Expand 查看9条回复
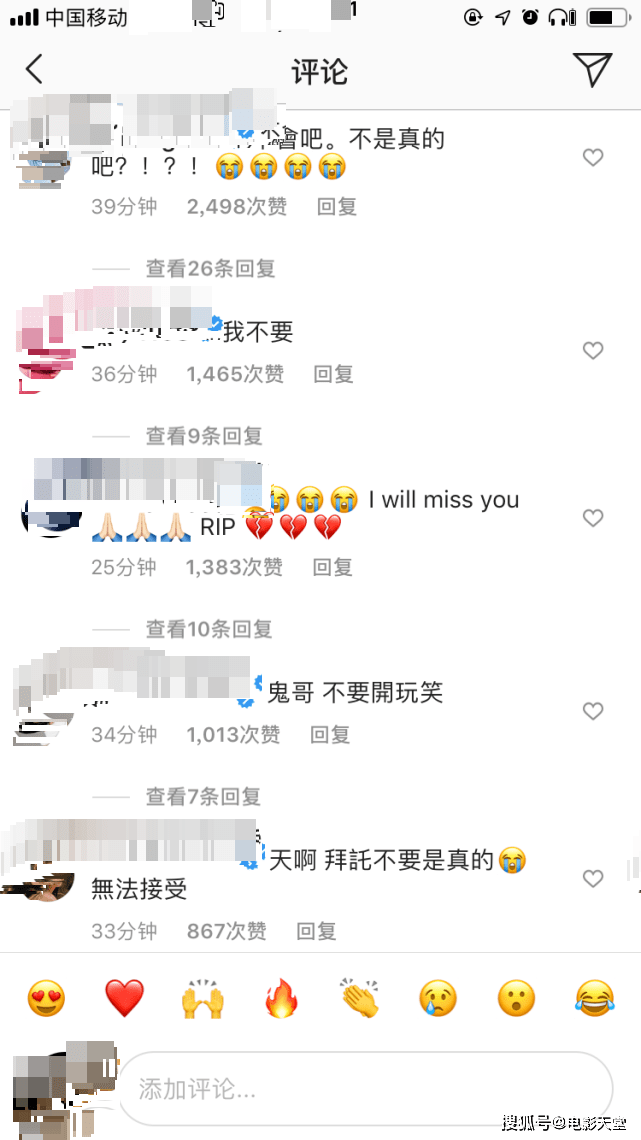Screen dimensions: 641x1140 204,436
